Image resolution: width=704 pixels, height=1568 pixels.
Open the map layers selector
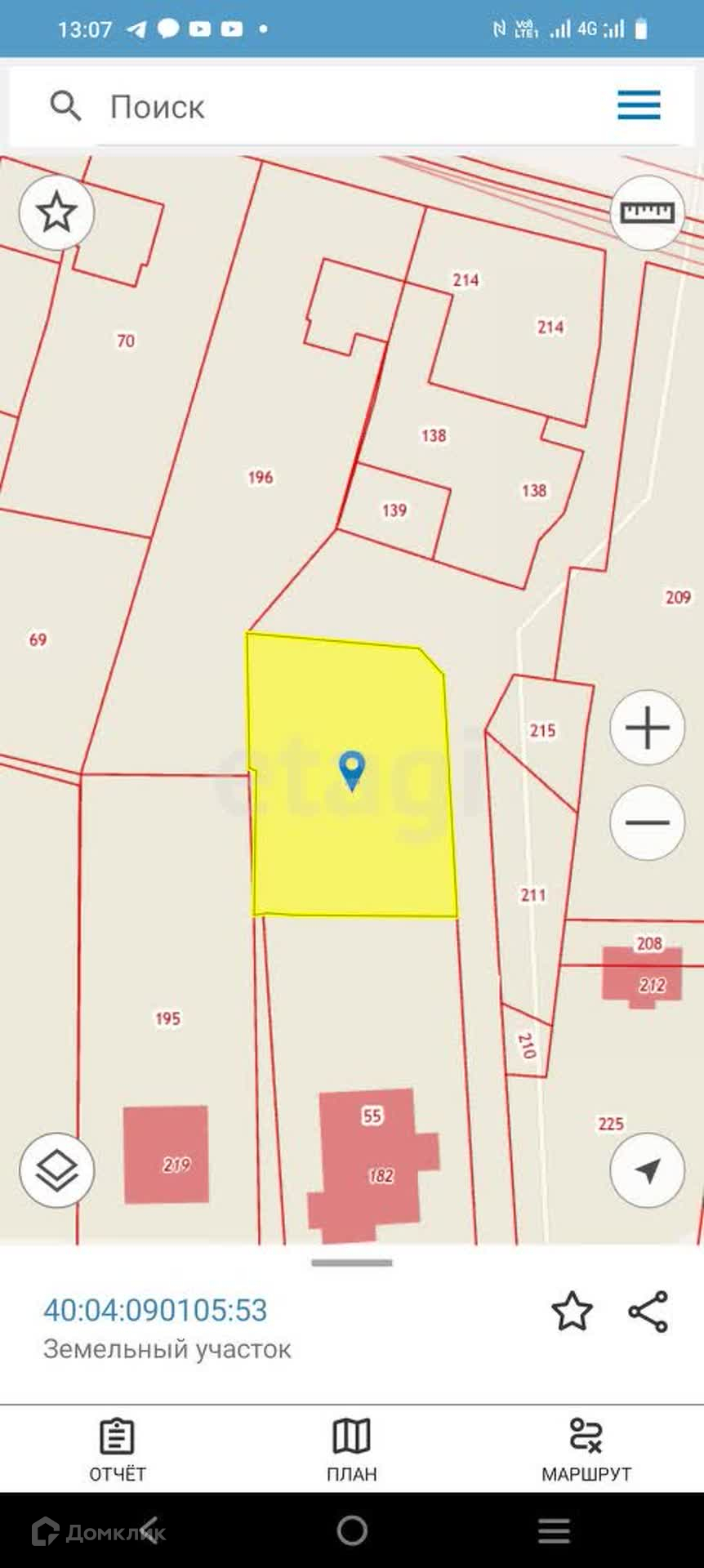click(x=56, y=1170)
